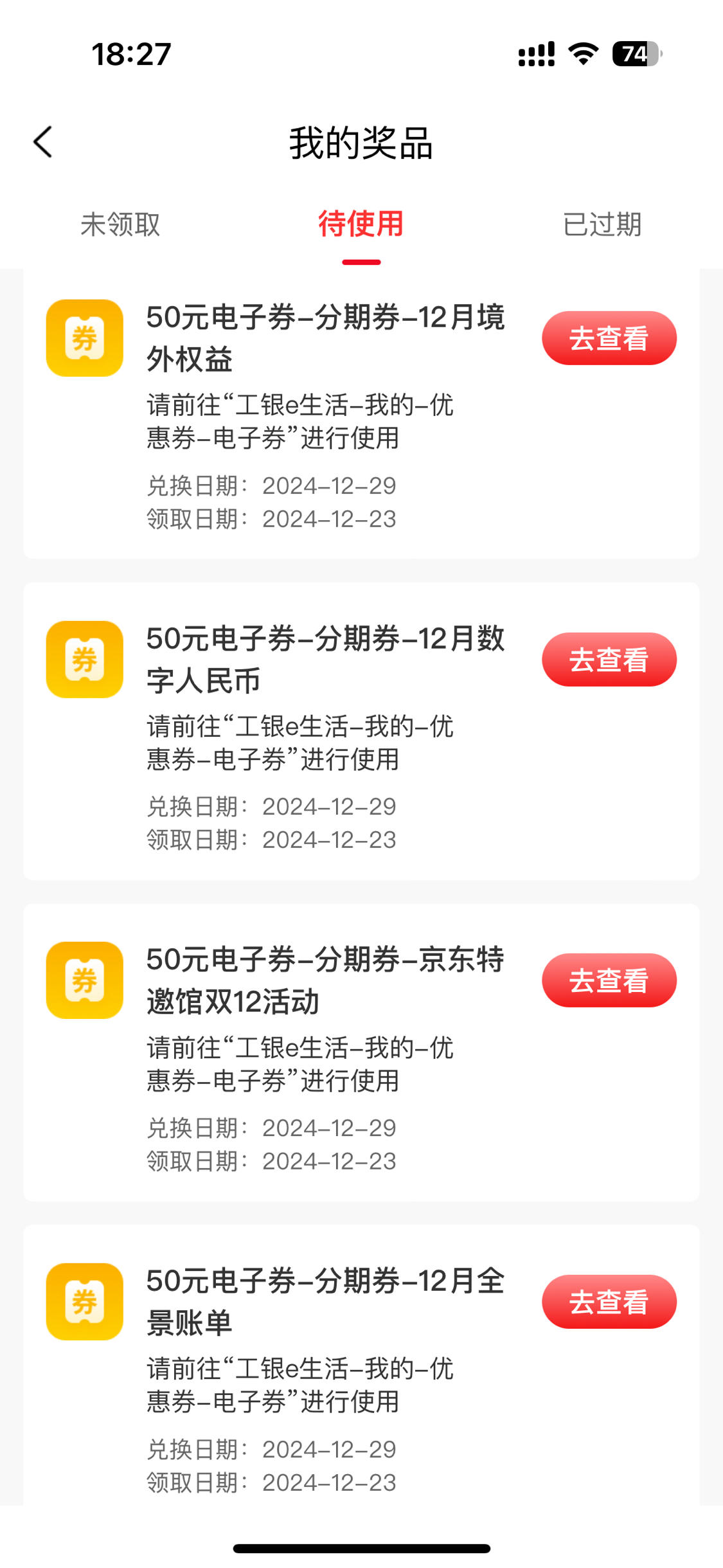Tap 去查看 for the 12月境外权益 coupon
The image size is (723, 1568).
tap(609, 338)
